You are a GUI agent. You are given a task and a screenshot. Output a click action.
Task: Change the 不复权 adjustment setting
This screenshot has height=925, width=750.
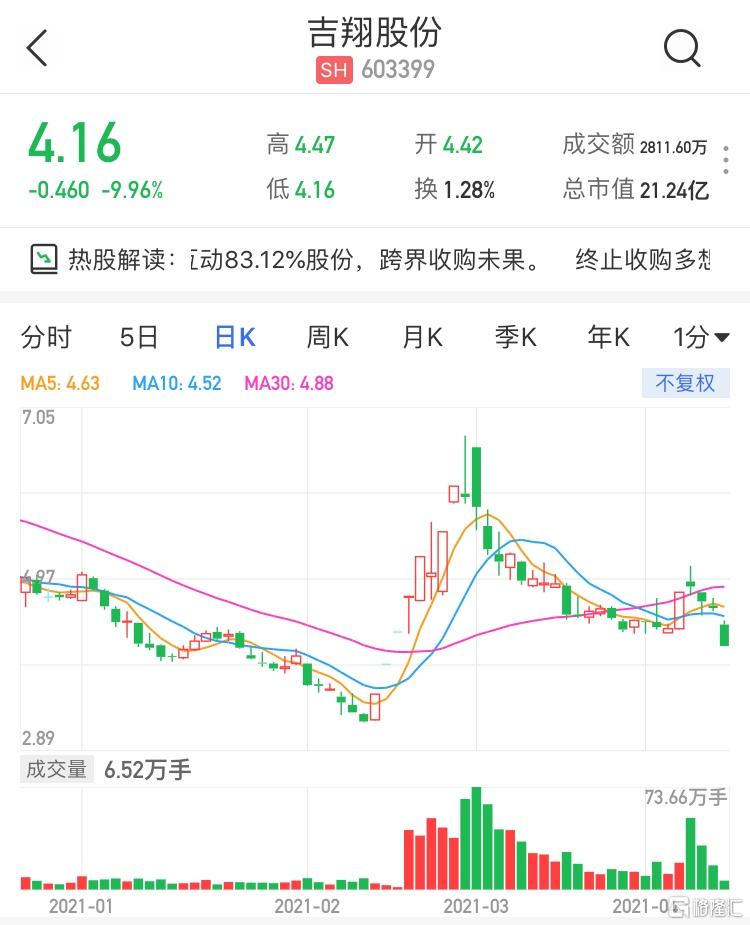tap(685, 383)
